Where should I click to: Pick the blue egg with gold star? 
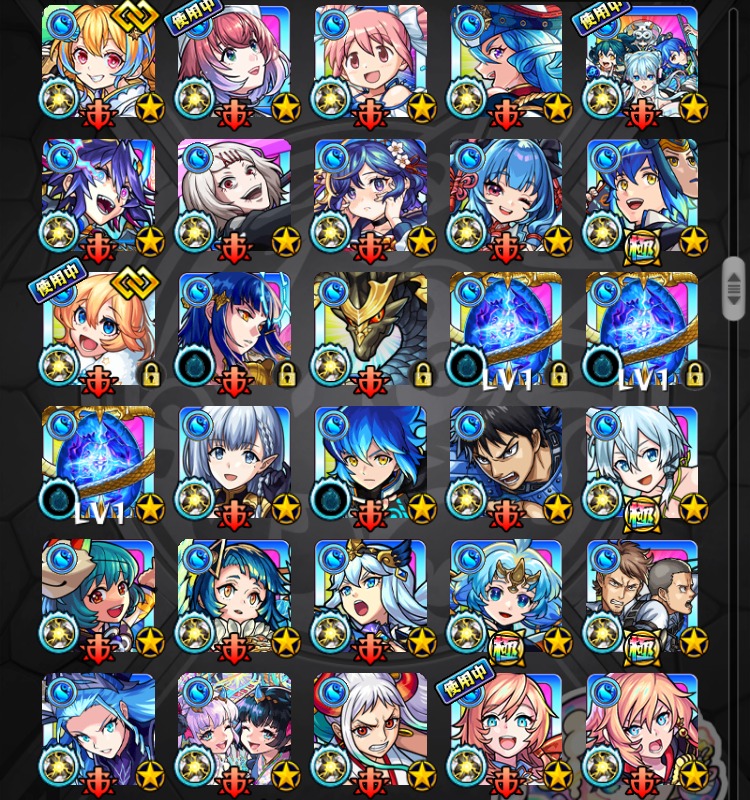[98, 463]
